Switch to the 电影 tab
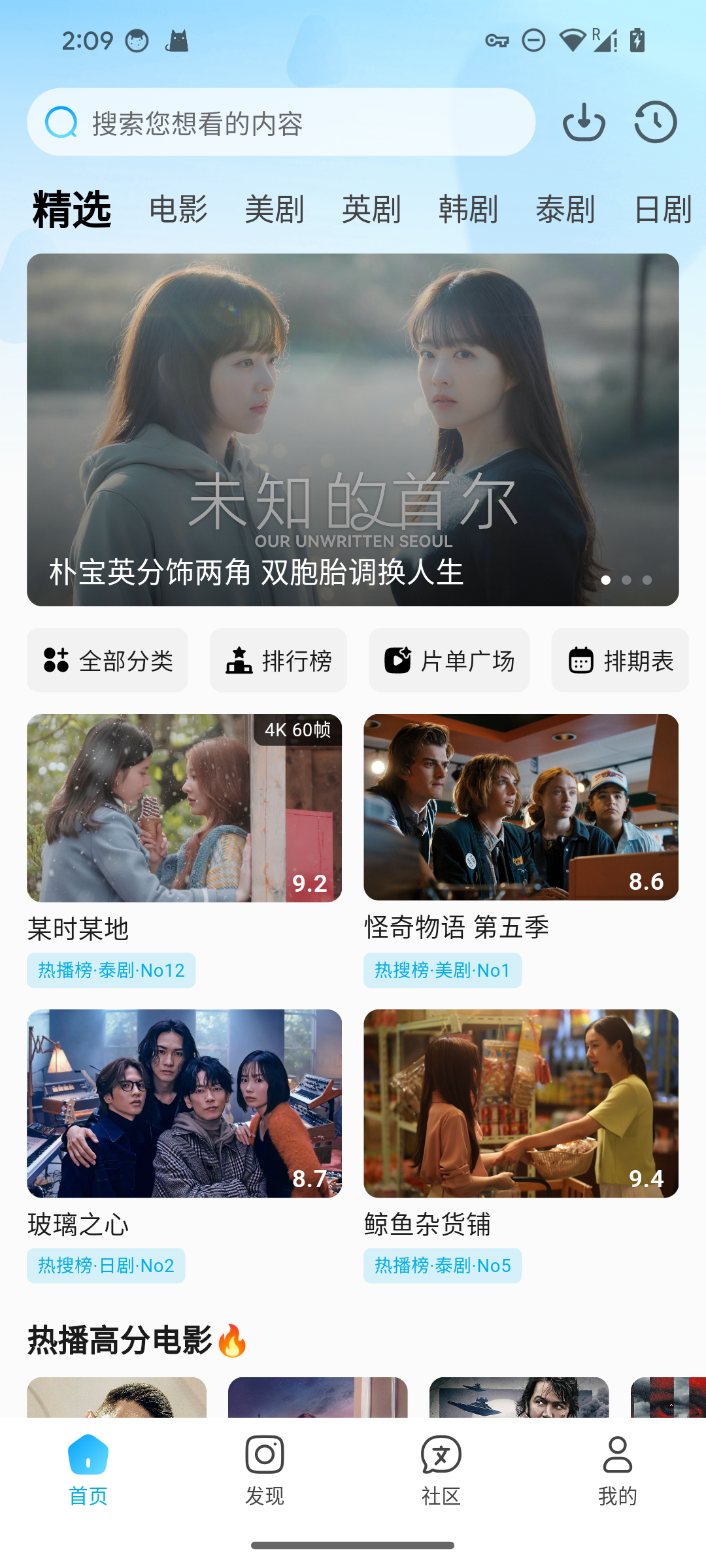The image size is (706, 1568). point(178,210)
